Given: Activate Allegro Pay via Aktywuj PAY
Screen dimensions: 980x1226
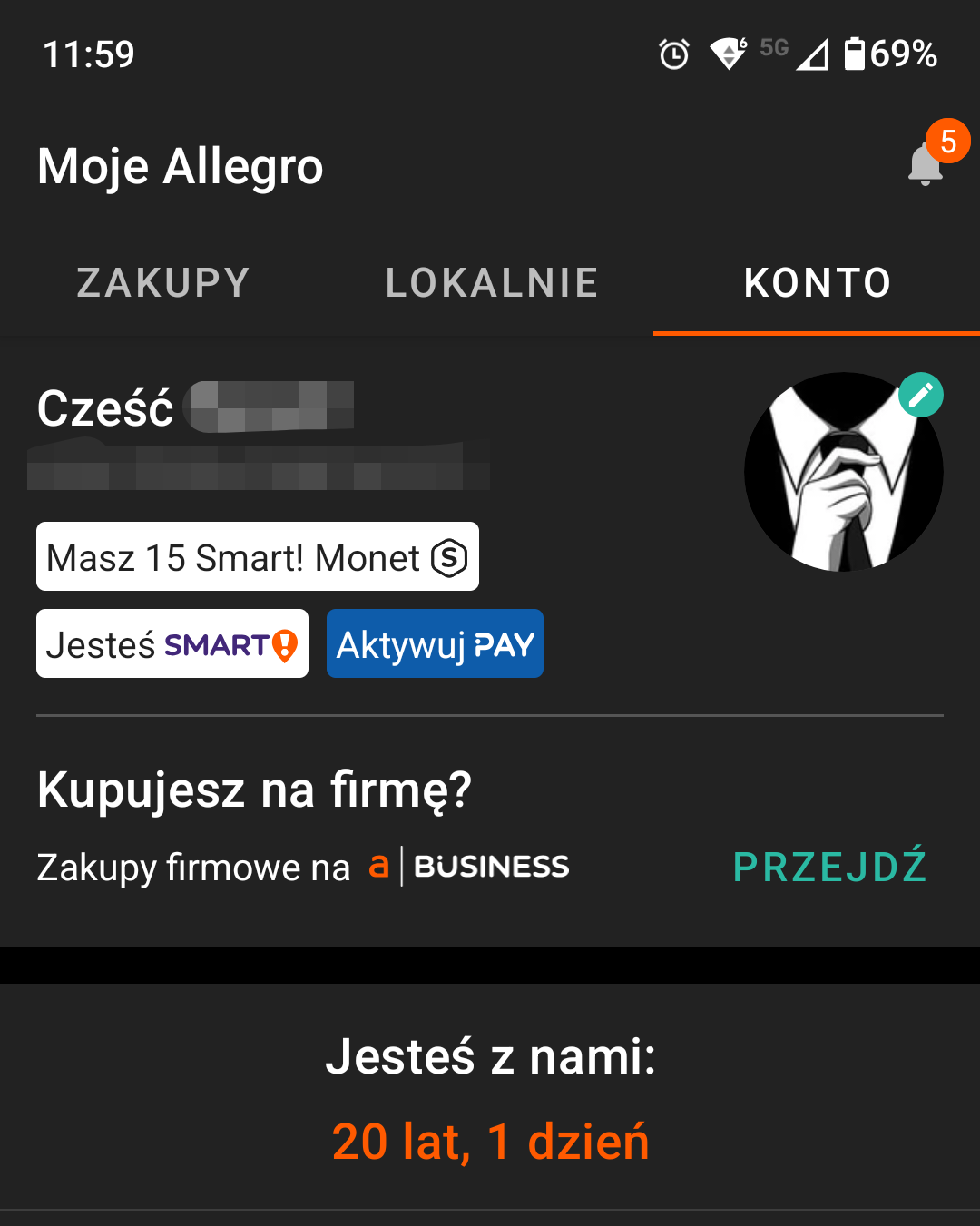Looking at the screenshot, I should pyautogui.click(x=435, y=644).
